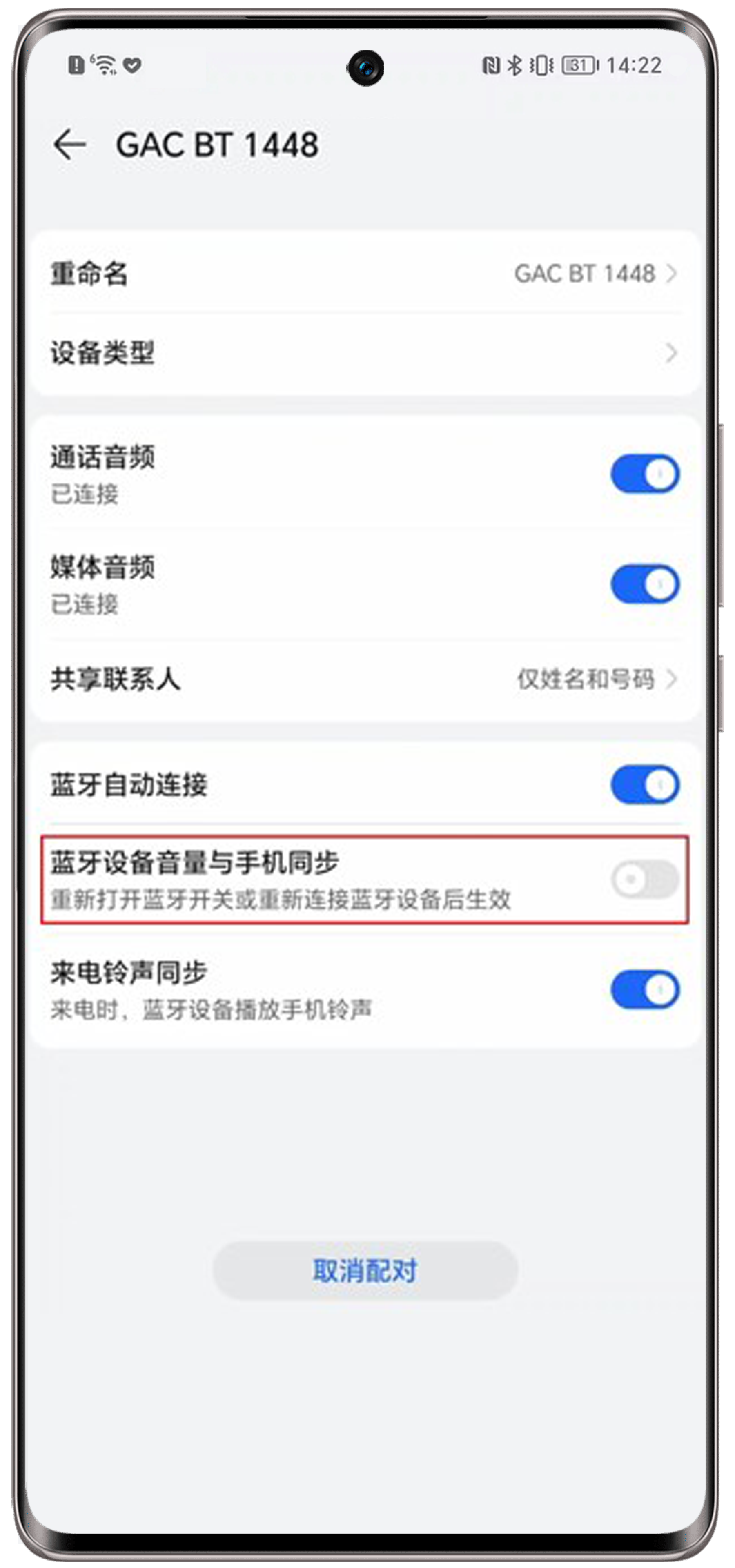Turn off the 通话音频 switch
Viewport: 735px width, 1568px height.
[x=644, y=474]
